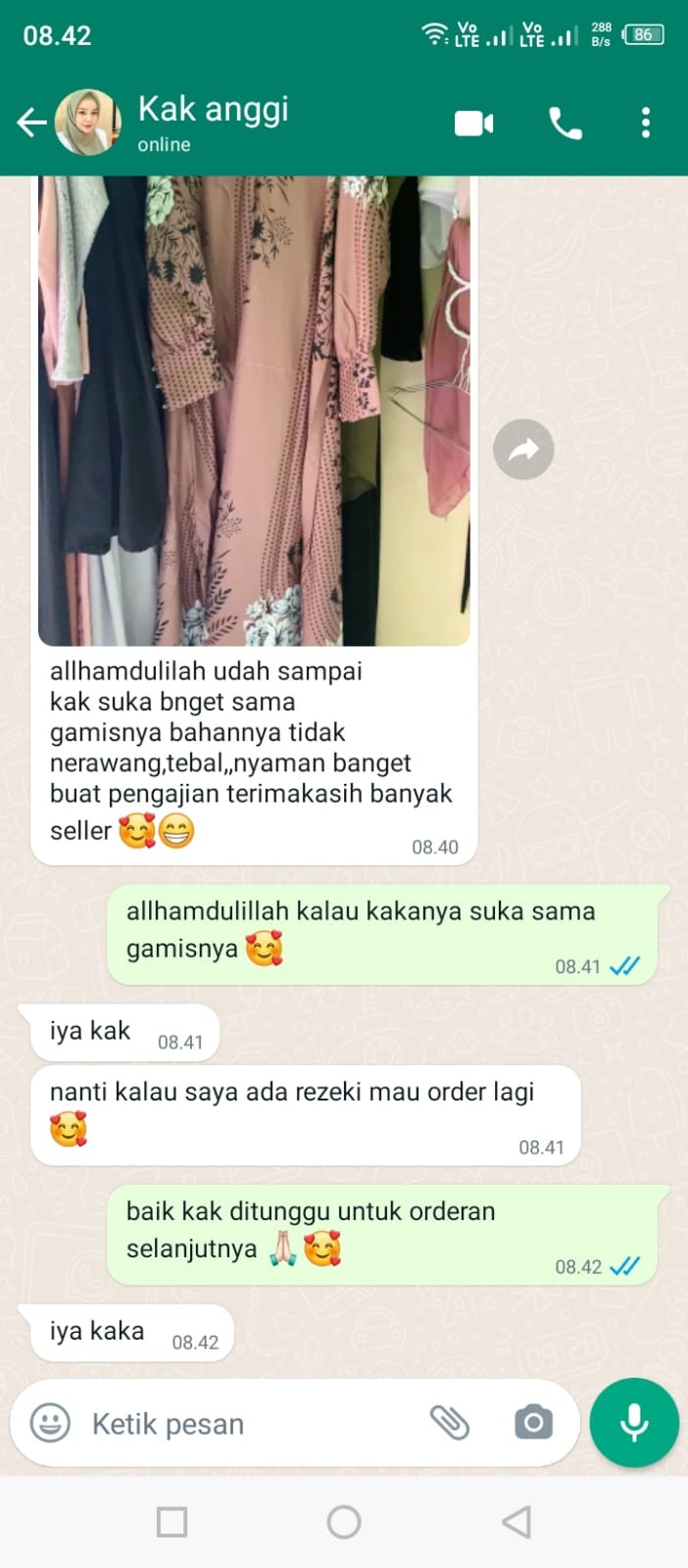Start a video call with Kak anggi
This screenshot has height=1568, width=688.
473,123
